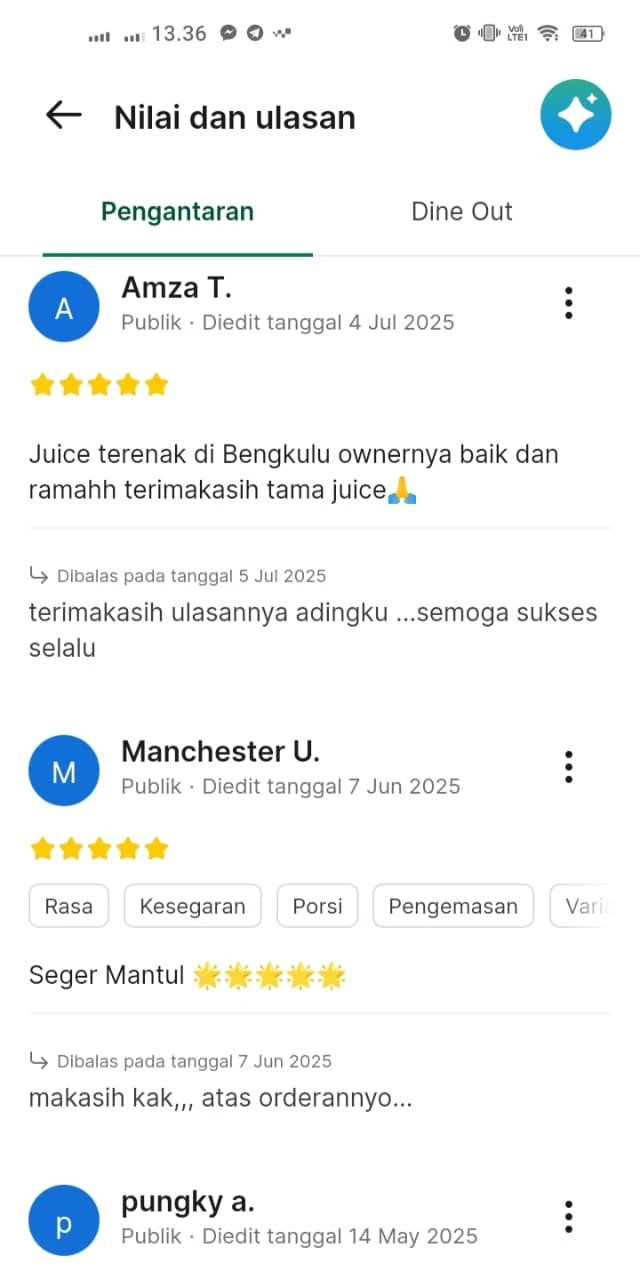Go back from Nilai dan ulasan
The width and height of the screenshot is (640, 1280).
point(63,116)
